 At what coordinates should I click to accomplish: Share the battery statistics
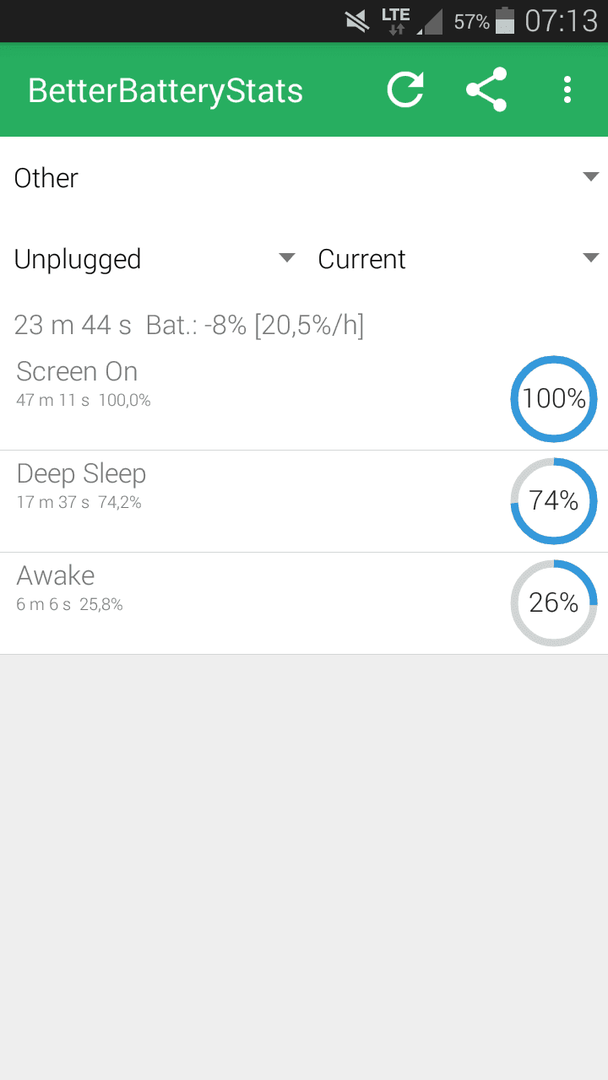tap(486, 90)
